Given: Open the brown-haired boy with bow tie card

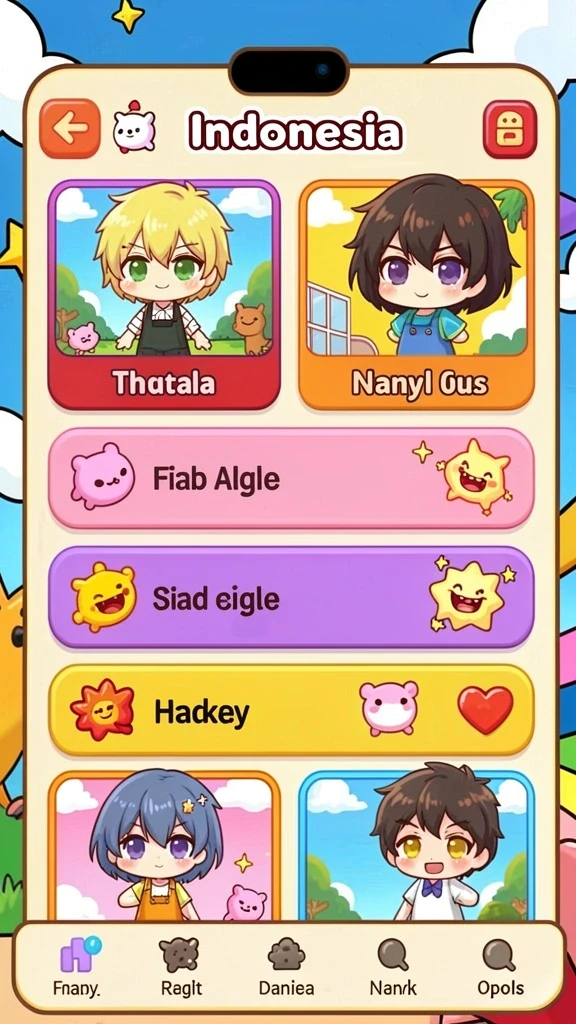Looking at the screenshot, I should pyautogui.click(x=417, y=847).
